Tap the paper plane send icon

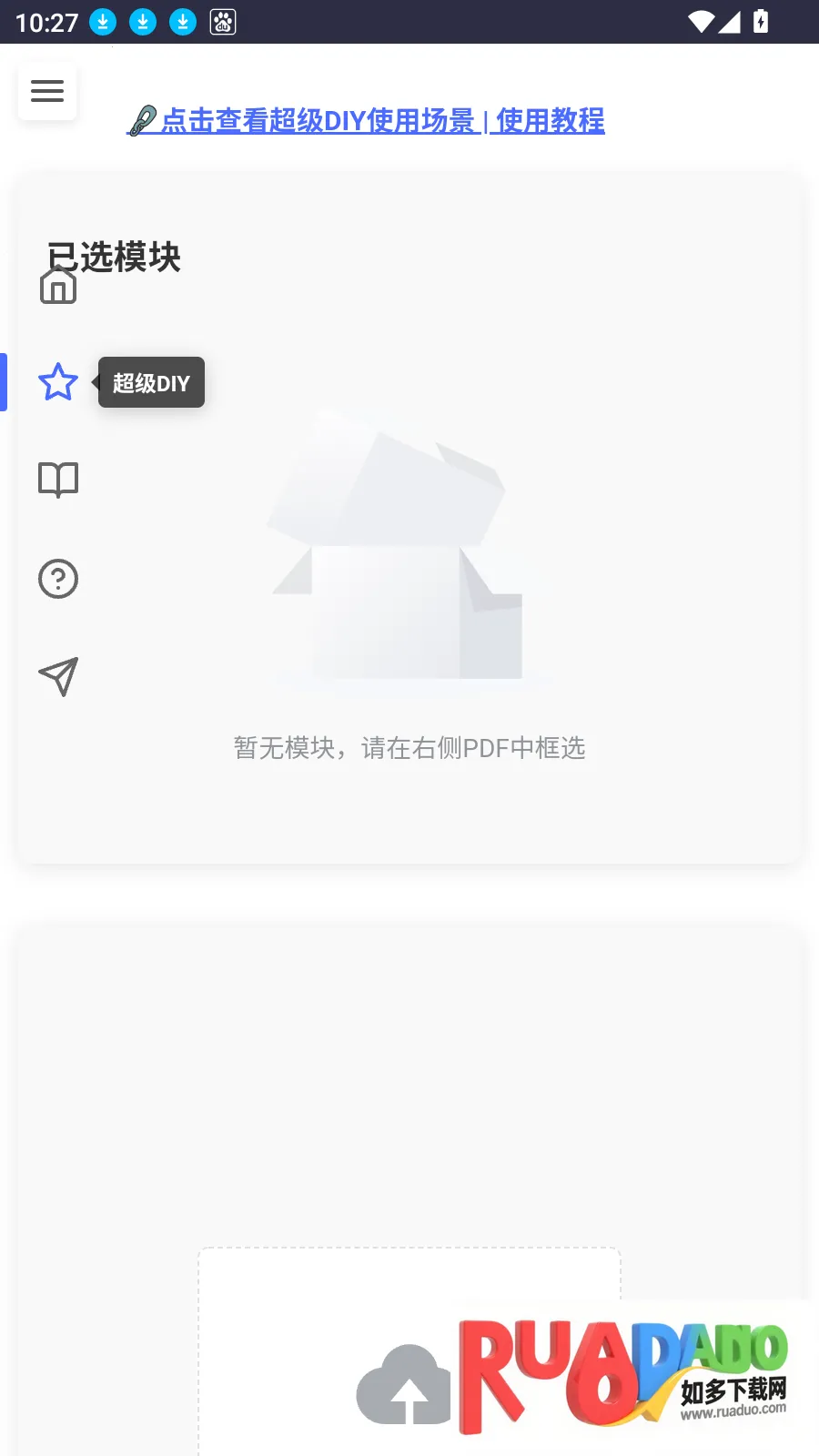[58, 677]
